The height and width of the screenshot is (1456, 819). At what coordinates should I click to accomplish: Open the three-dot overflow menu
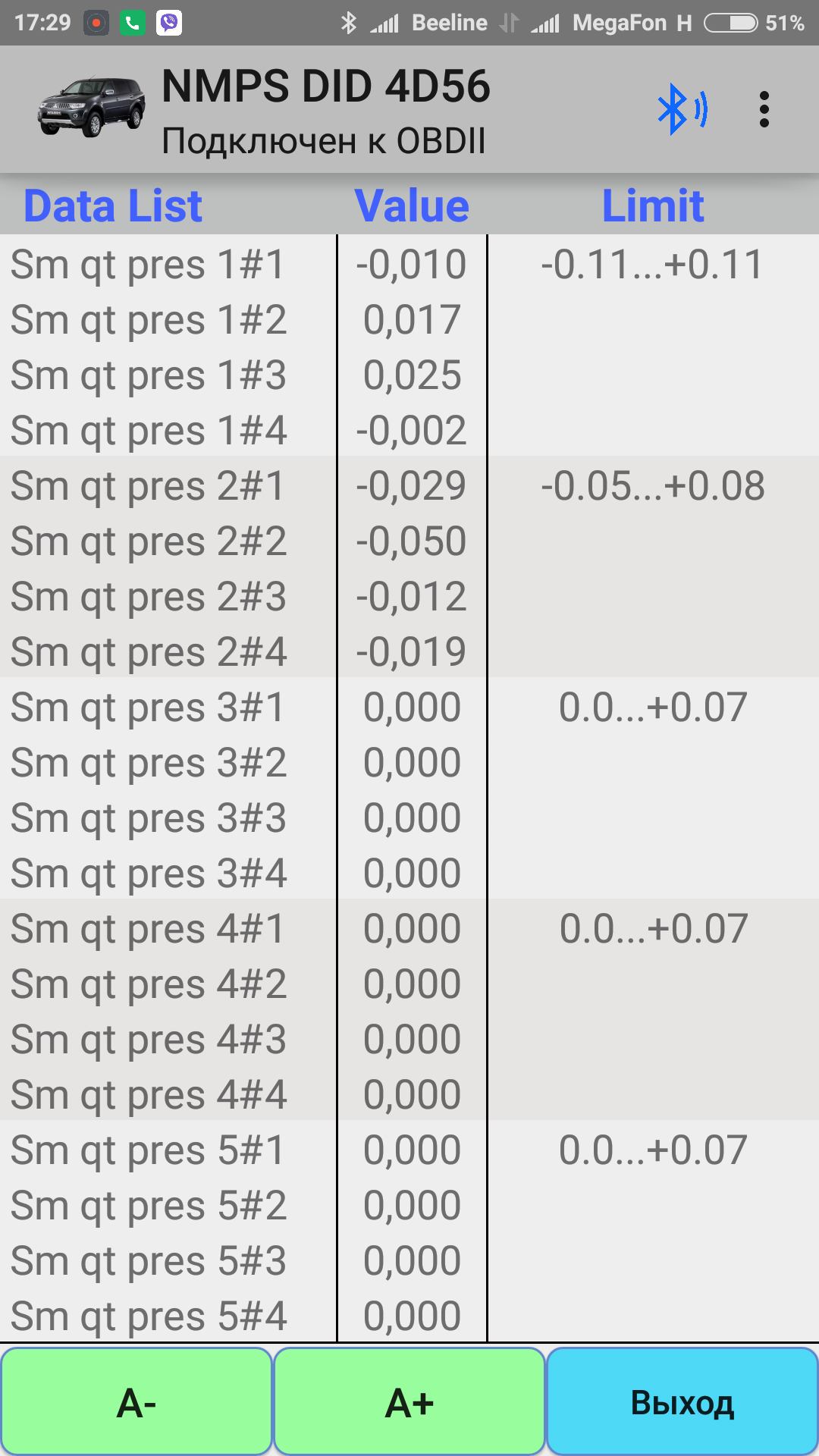tap(764, 110)
